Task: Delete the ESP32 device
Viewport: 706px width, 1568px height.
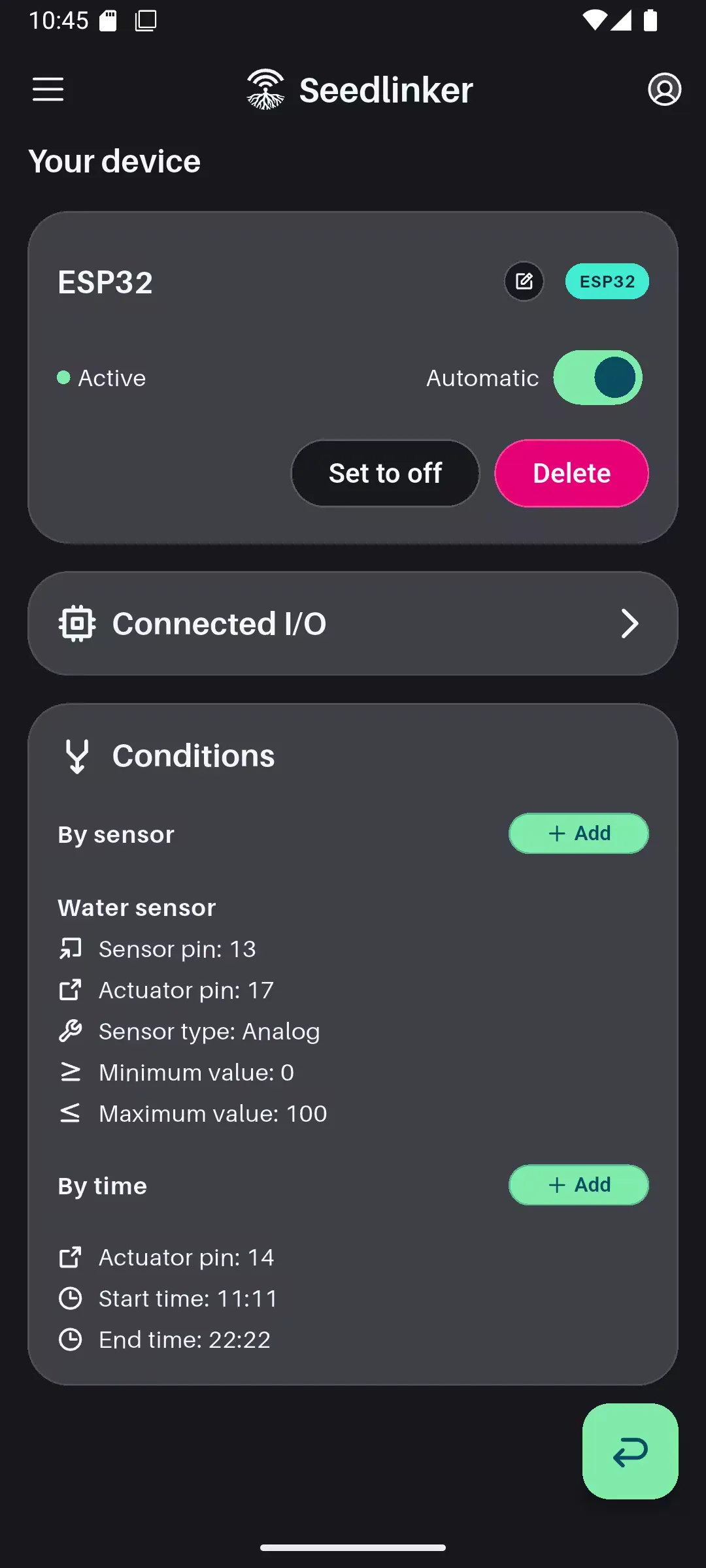Action: (x=571, y=473)
